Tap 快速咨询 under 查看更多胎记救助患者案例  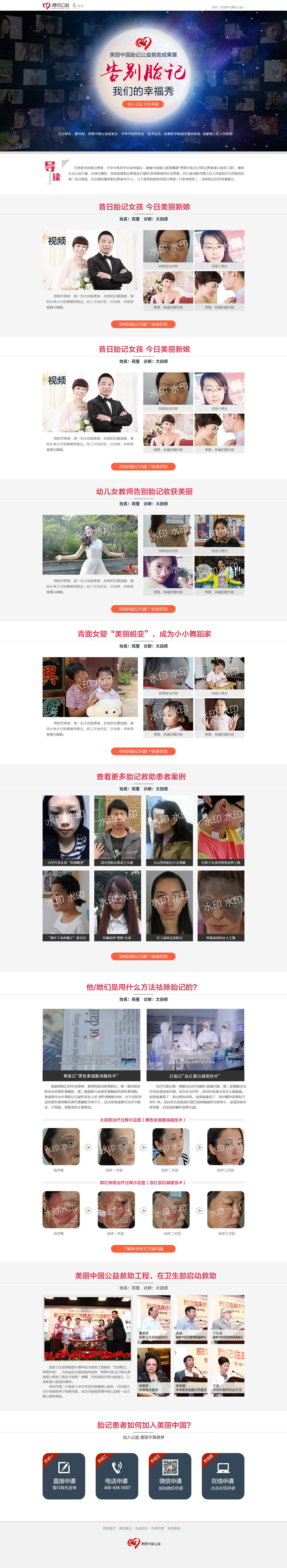[x=143, y=956]
